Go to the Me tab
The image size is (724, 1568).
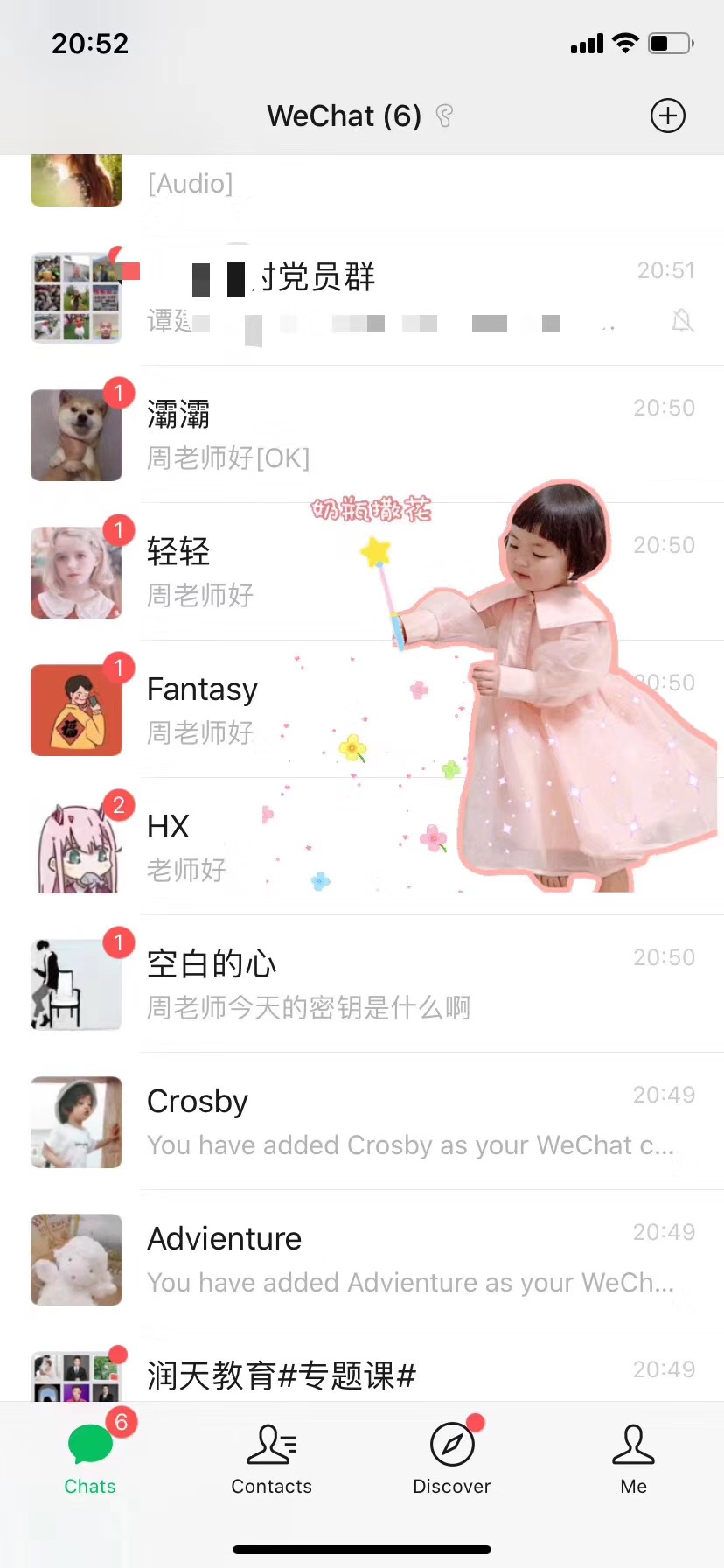[x=633, y=1459]
